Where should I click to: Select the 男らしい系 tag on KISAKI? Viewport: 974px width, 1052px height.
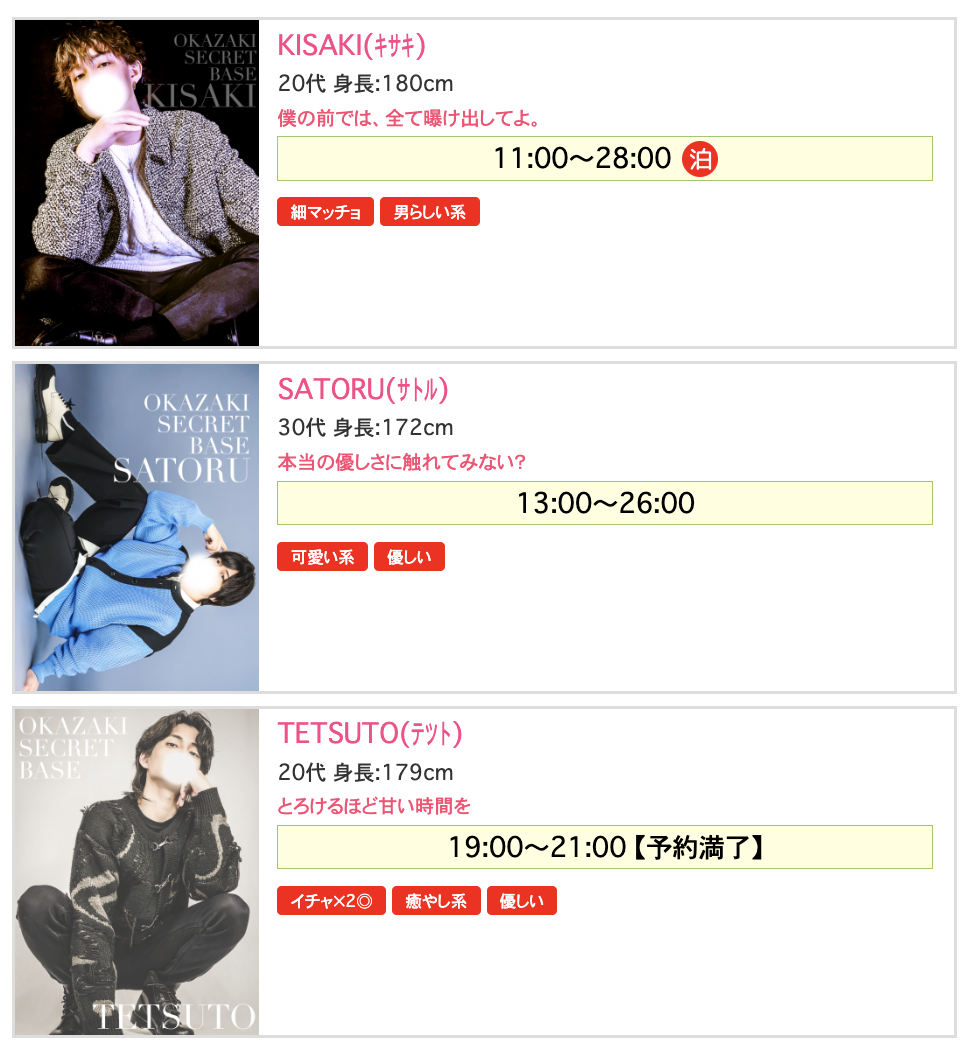pos(429,212)
